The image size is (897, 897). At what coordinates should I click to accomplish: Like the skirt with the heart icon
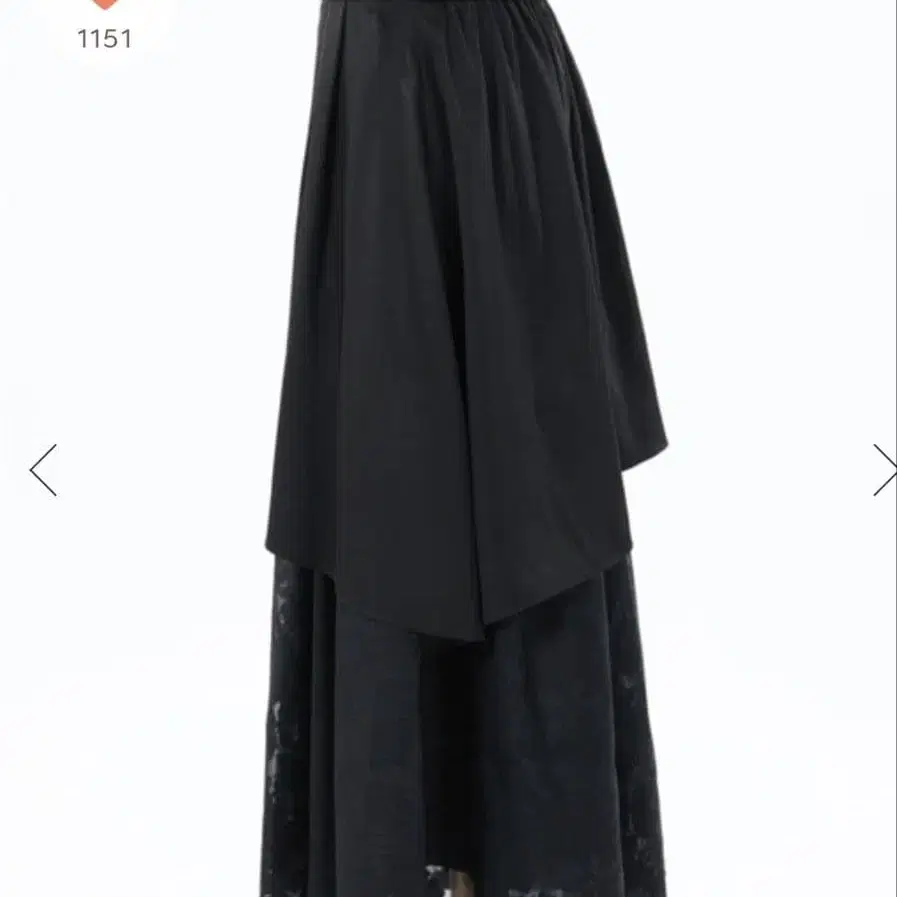point(104,4)
